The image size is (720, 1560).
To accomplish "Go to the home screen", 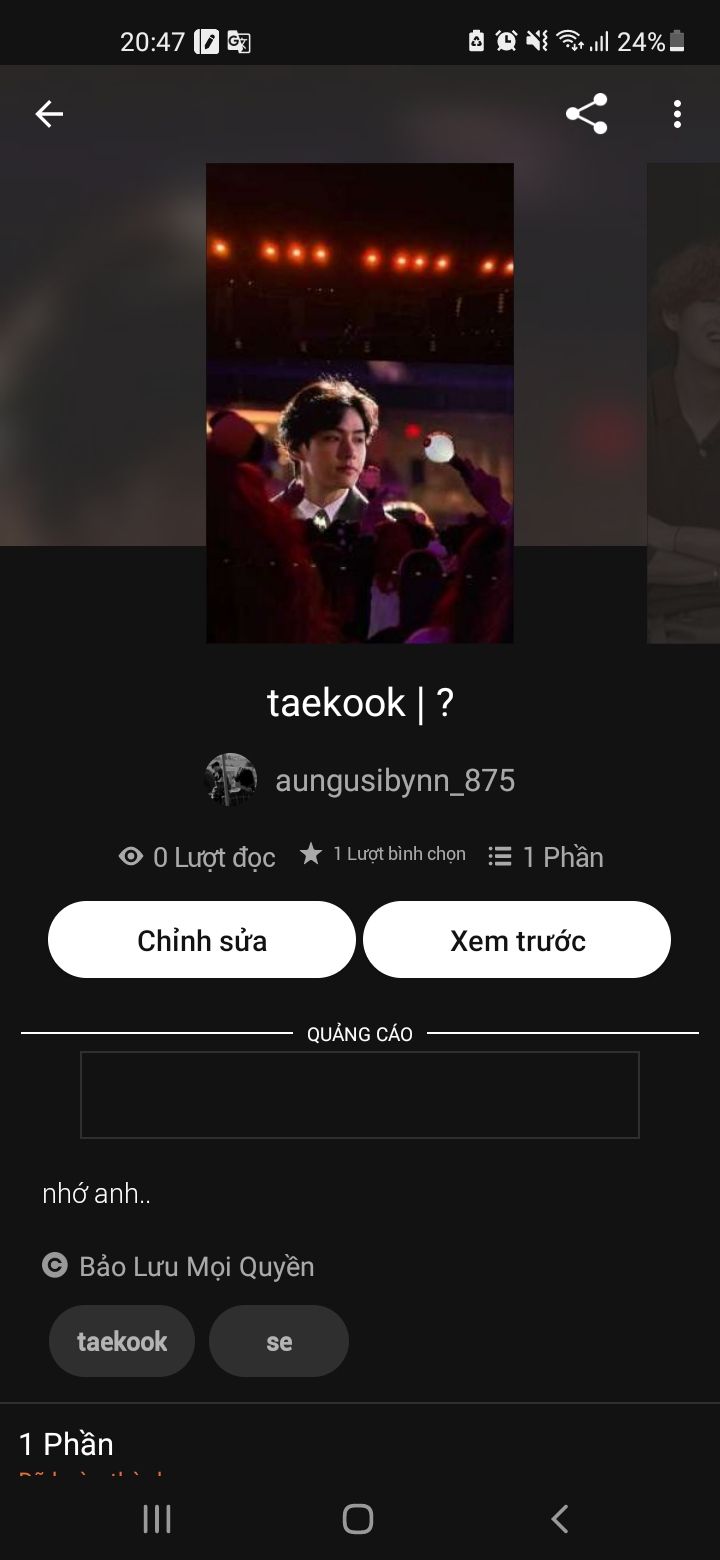I will pyautogui.click(x=358, y=1519).
